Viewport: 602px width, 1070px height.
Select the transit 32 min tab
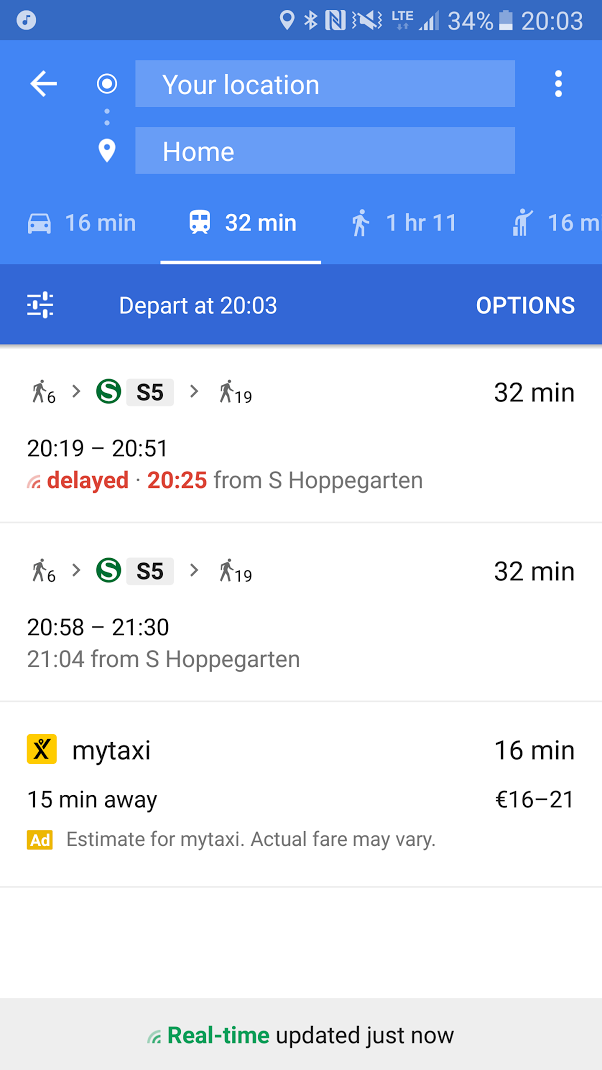point(241,223)
